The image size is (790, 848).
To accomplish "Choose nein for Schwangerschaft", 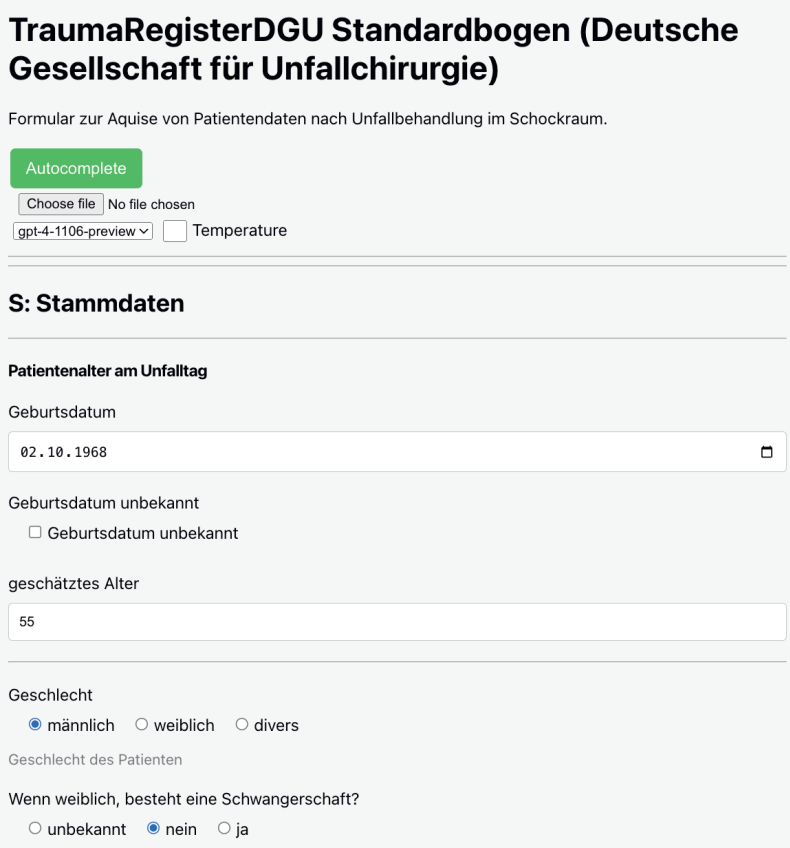I will tap(153, 828).
